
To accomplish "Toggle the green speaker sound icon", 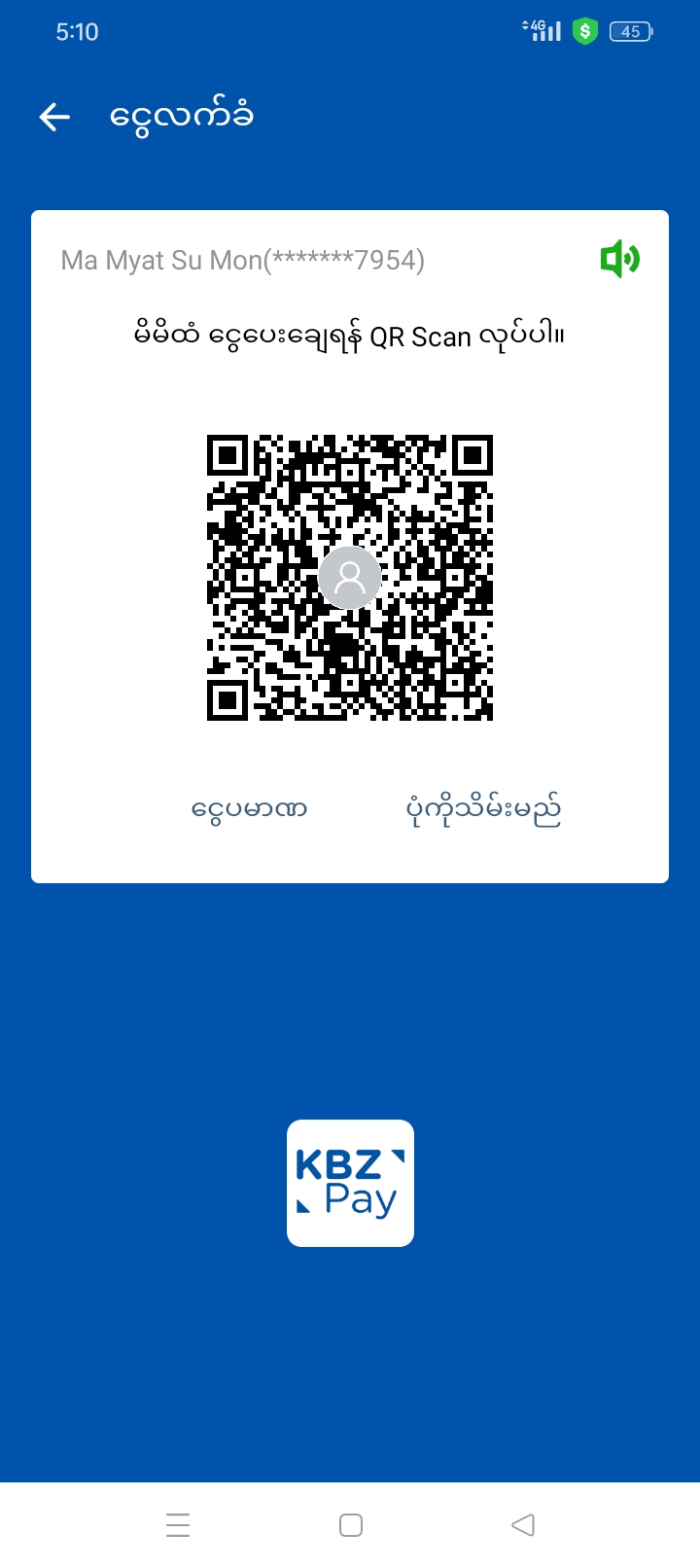I will point(619,260).
